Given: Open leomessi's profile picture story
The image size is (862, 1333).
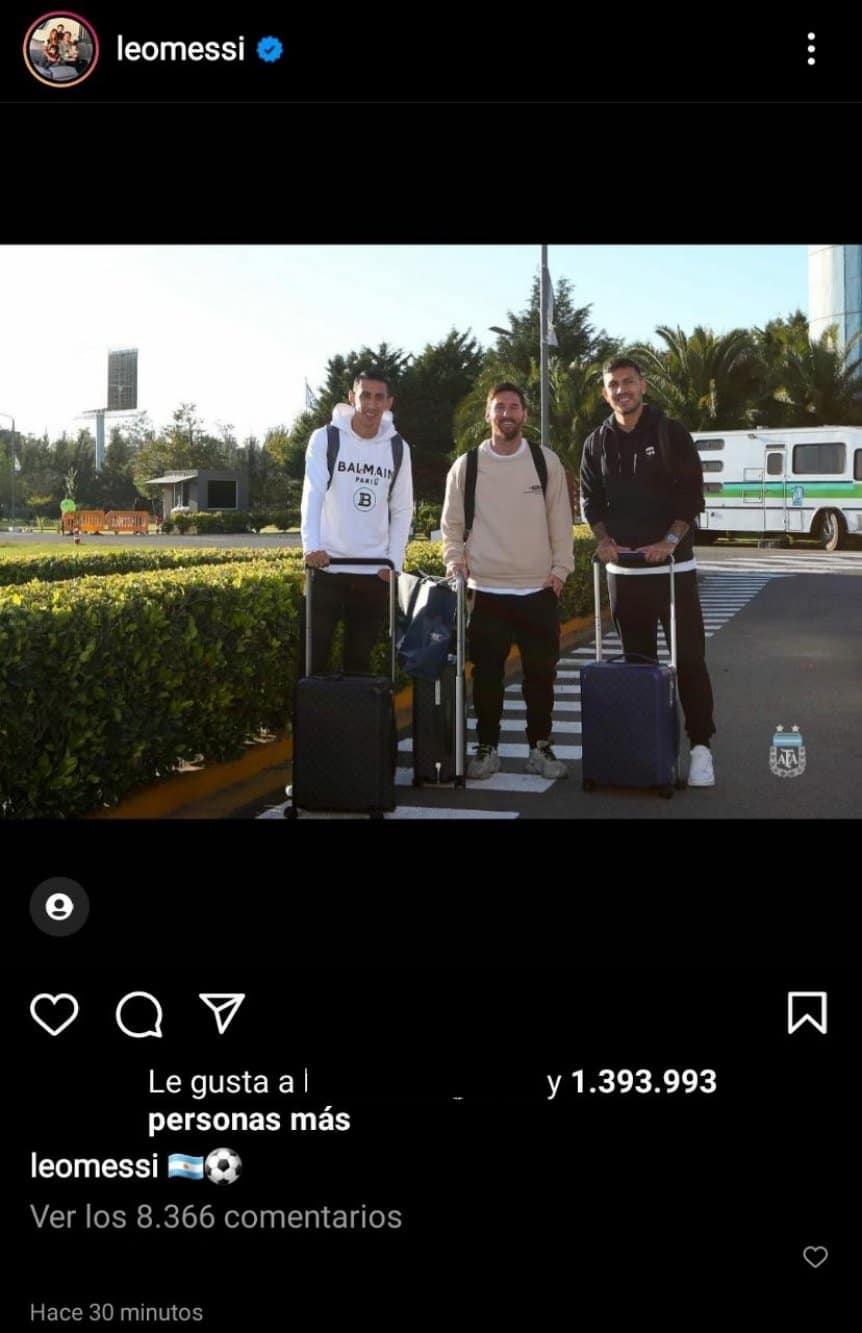Looking at the screenshot, I should pyautogui.click(x=61, y=49).
